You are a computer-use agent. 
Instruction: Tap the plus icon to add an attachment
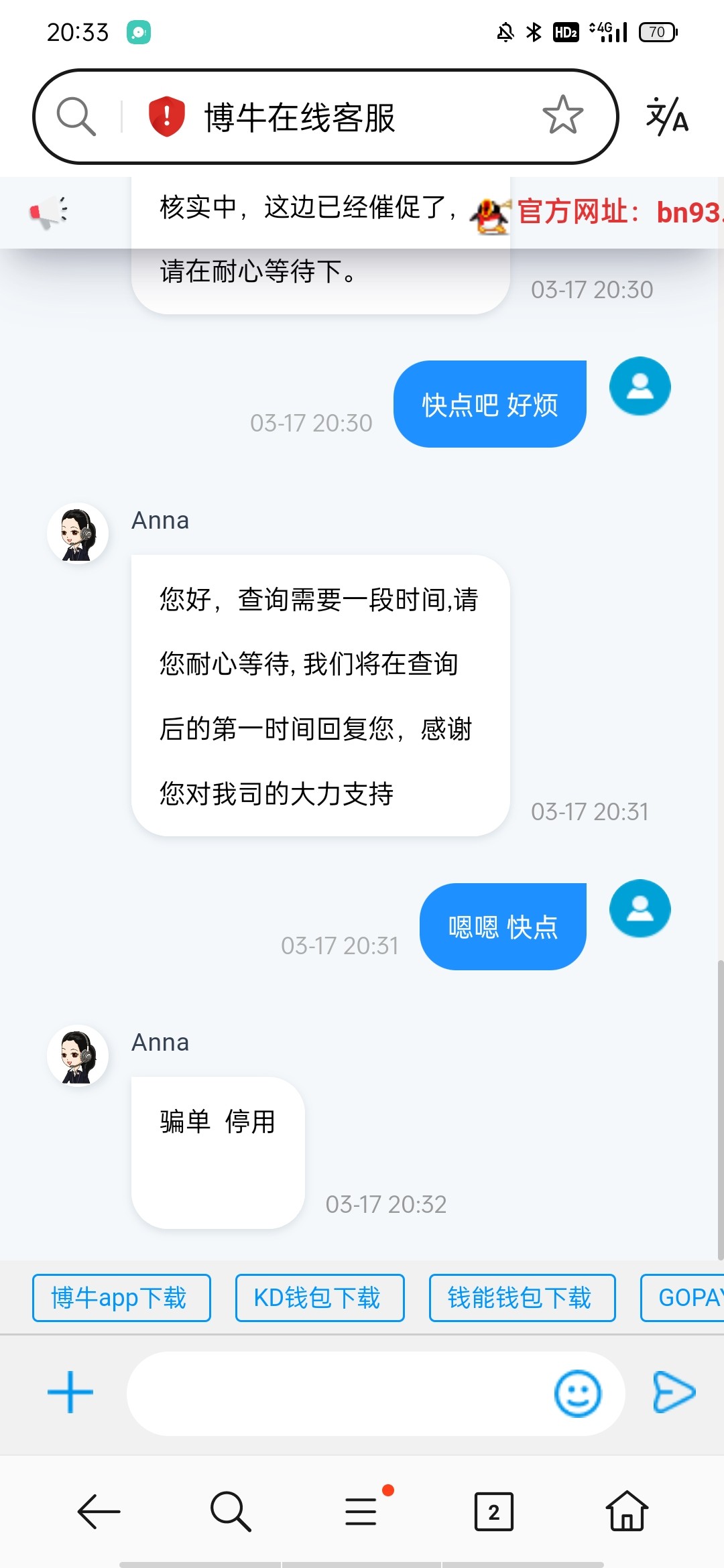[70, 1392]
